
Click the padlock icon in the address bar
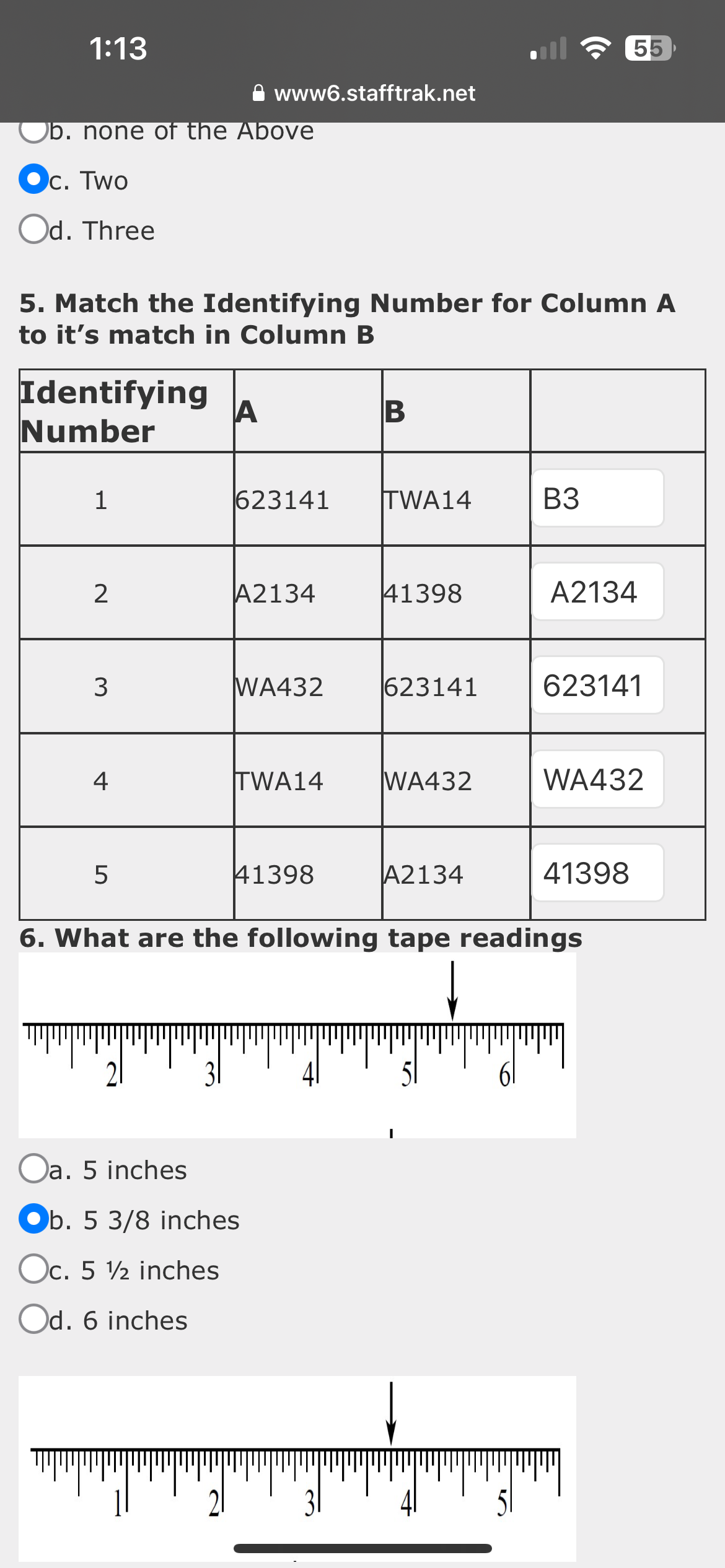(258, 92)
